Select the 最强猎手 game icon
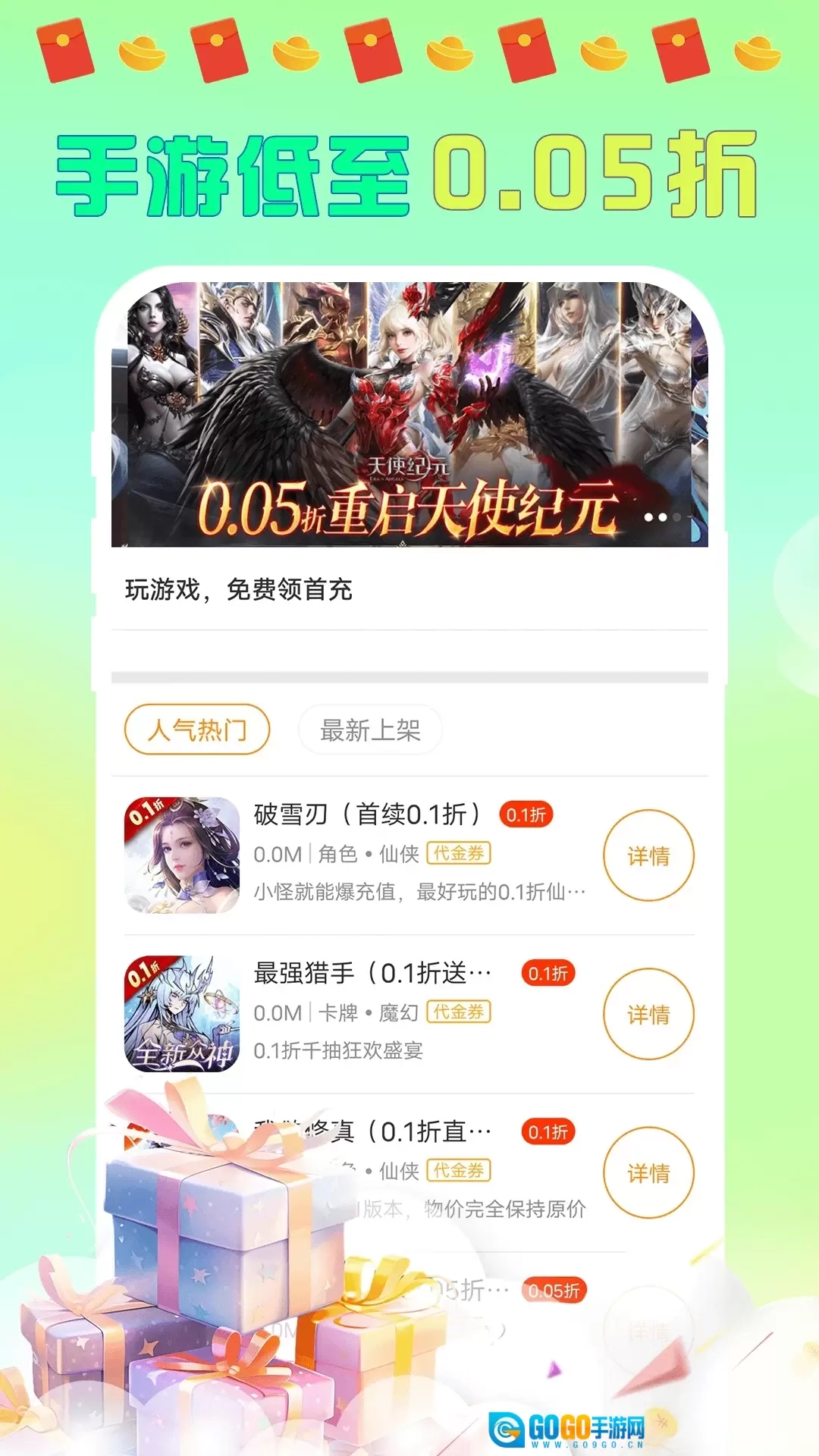The image size is (819, 1456). tap(182, 1012)
